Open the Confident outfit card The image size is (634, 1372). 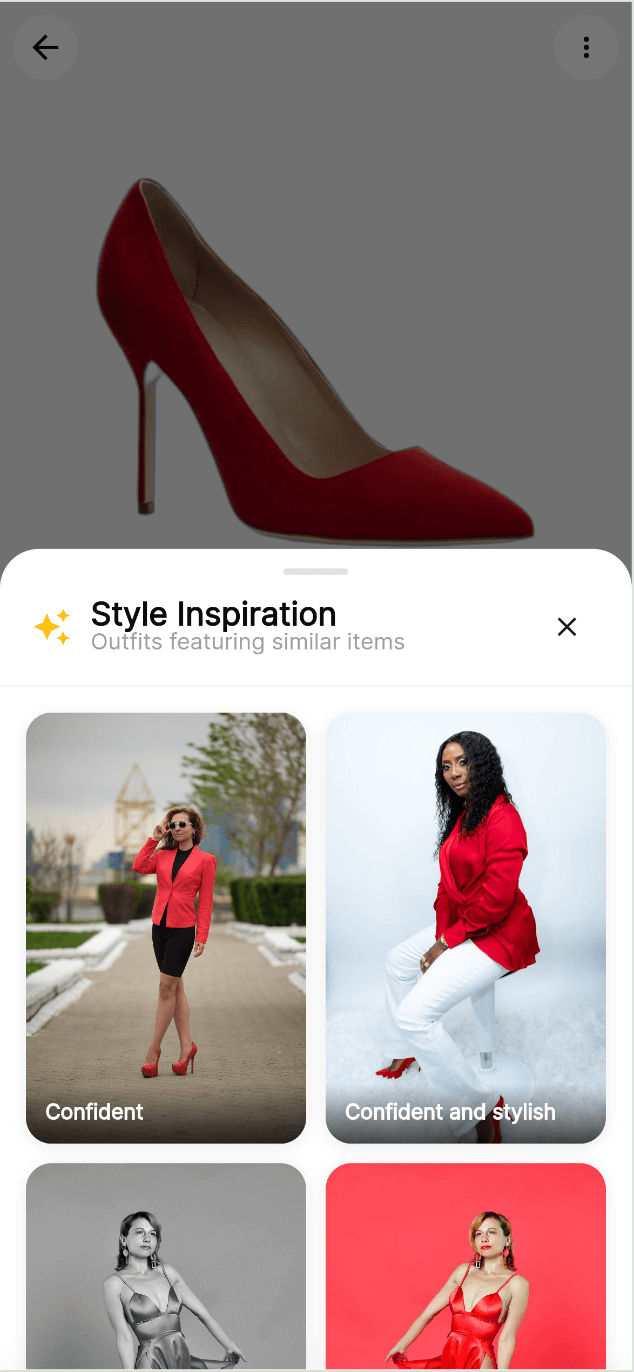[x=166, y=927]
